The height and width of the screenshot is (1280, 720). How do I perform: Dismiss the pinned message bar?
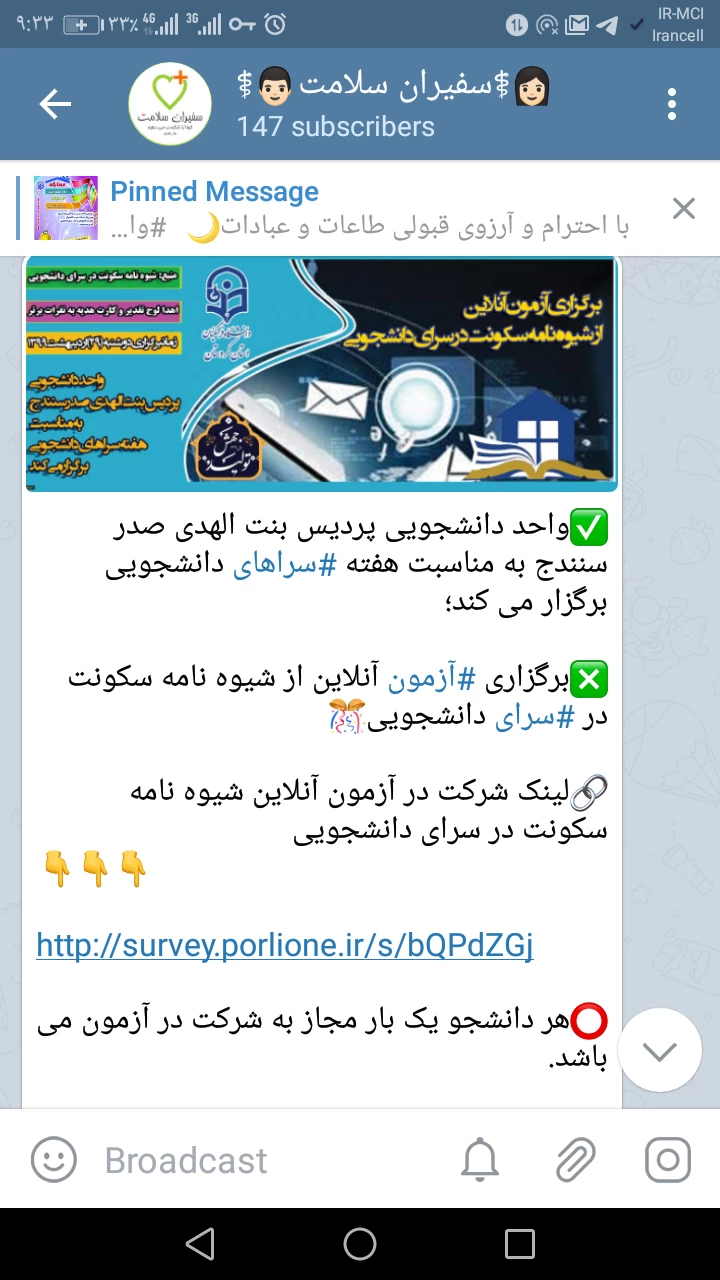(x=683, y=208)
